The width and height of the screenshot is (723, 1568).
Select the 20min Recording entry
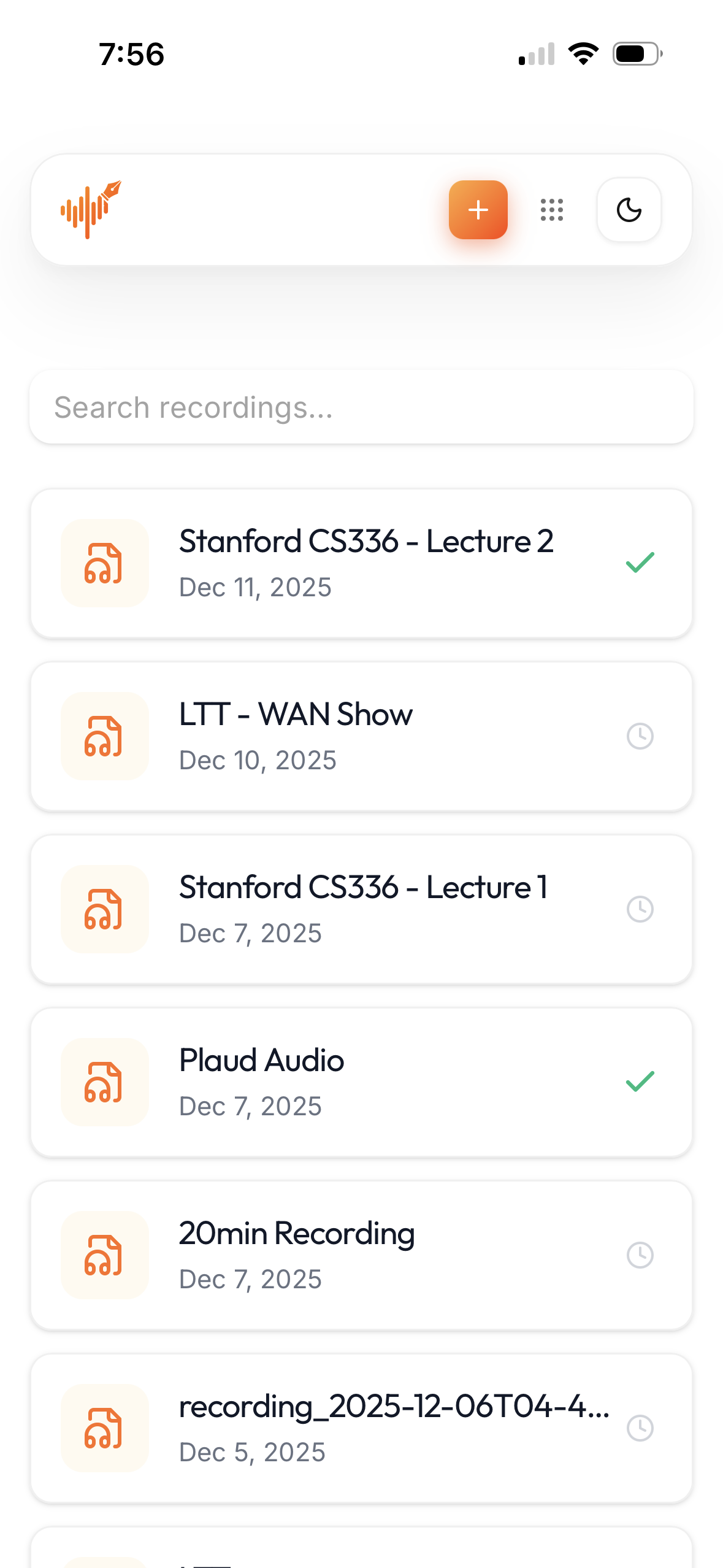pos(361,1255)
